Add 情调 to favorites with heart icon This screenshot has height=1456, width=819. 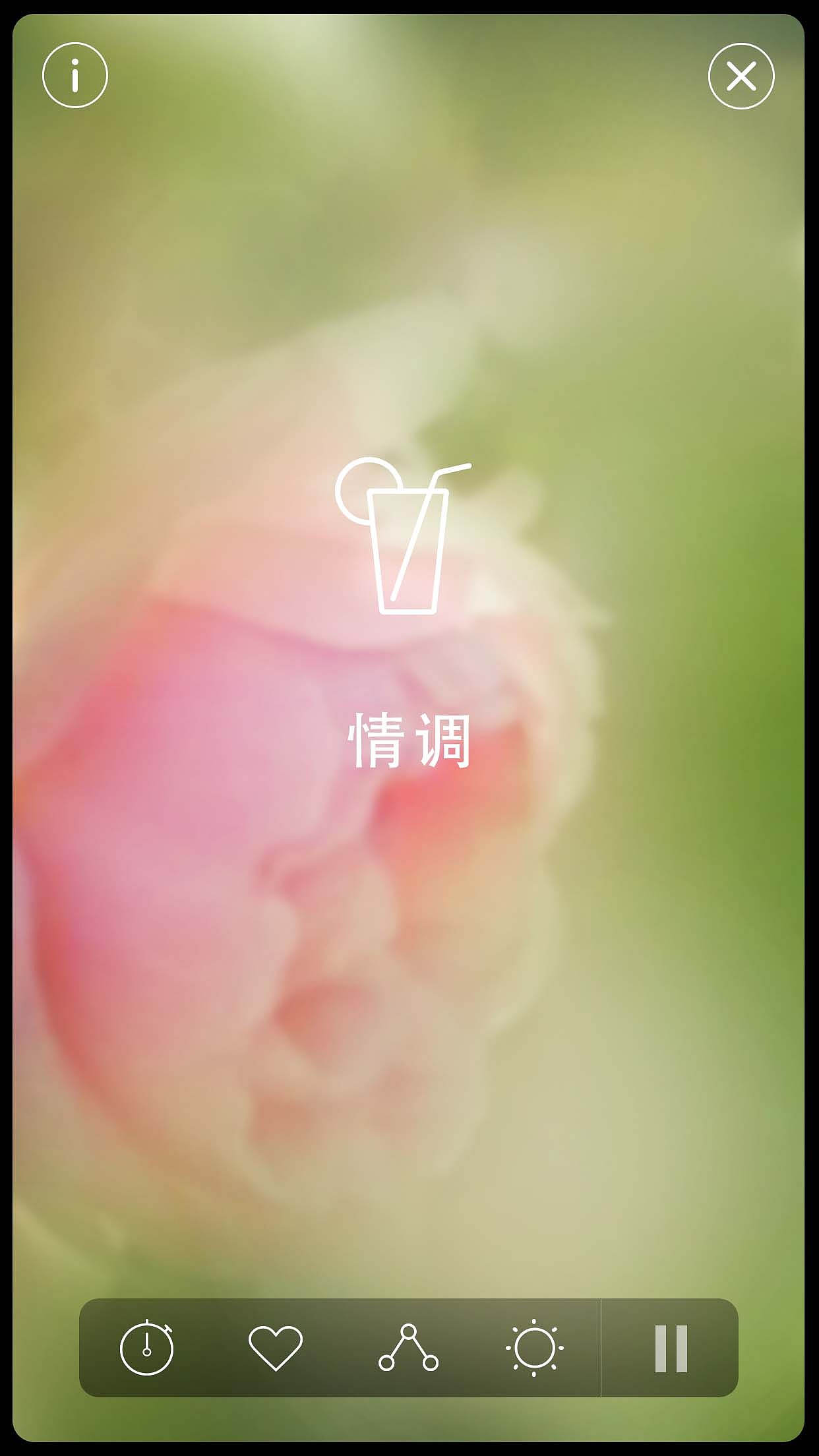coord(278,1345)
